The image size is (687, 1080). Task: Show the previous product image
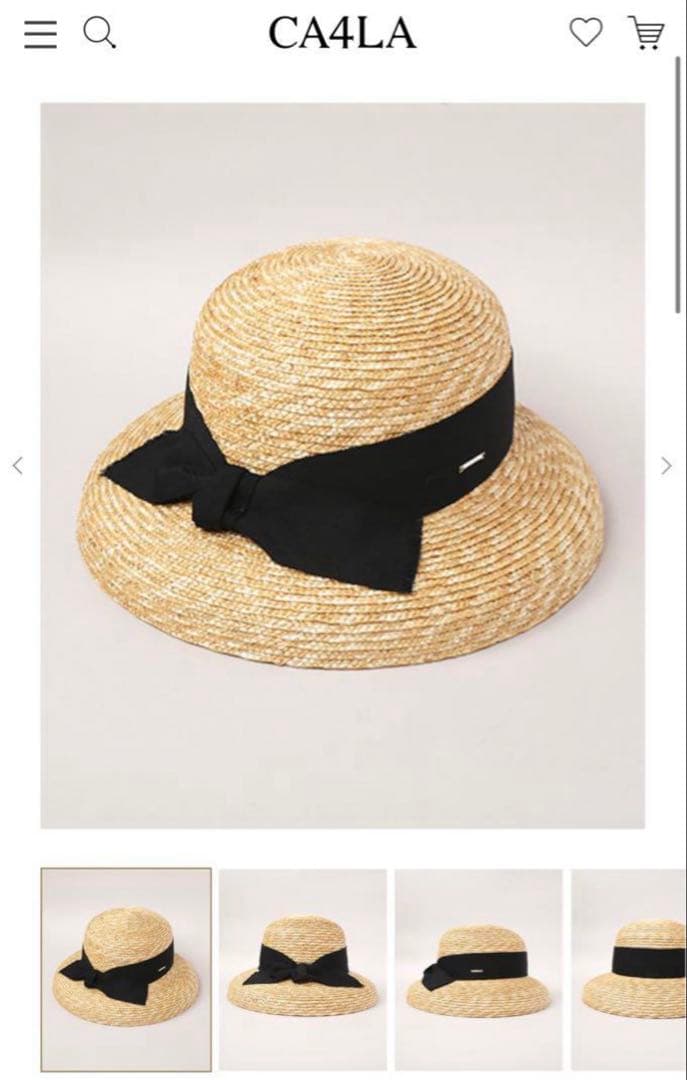(x=17, y=465)
